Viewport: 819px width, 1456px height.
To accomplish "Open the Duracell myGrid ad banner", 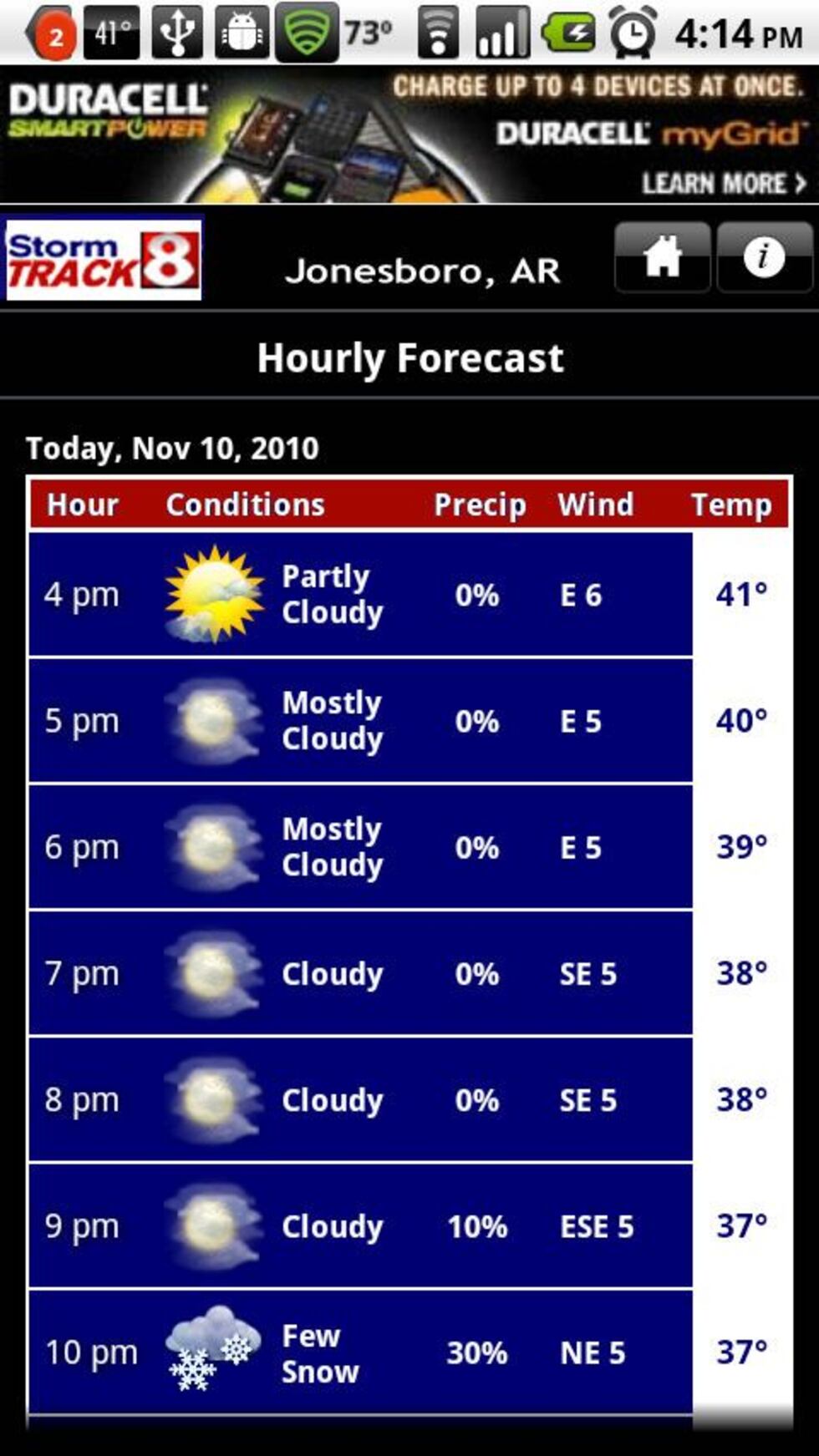I will [x=409, y=134].
